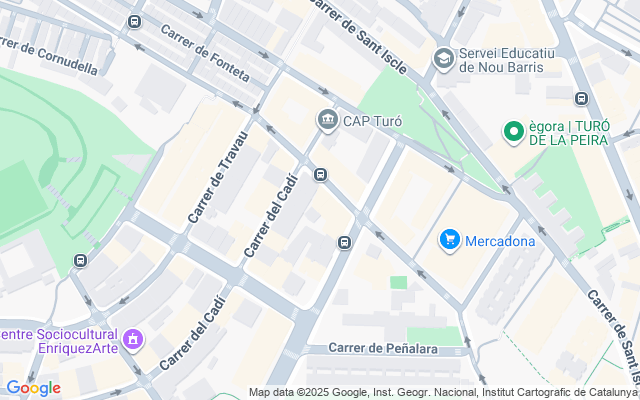
Task: Open the ègora | TURÓ DE LA PEIRA pin
Action: click(x=513, y=132)
